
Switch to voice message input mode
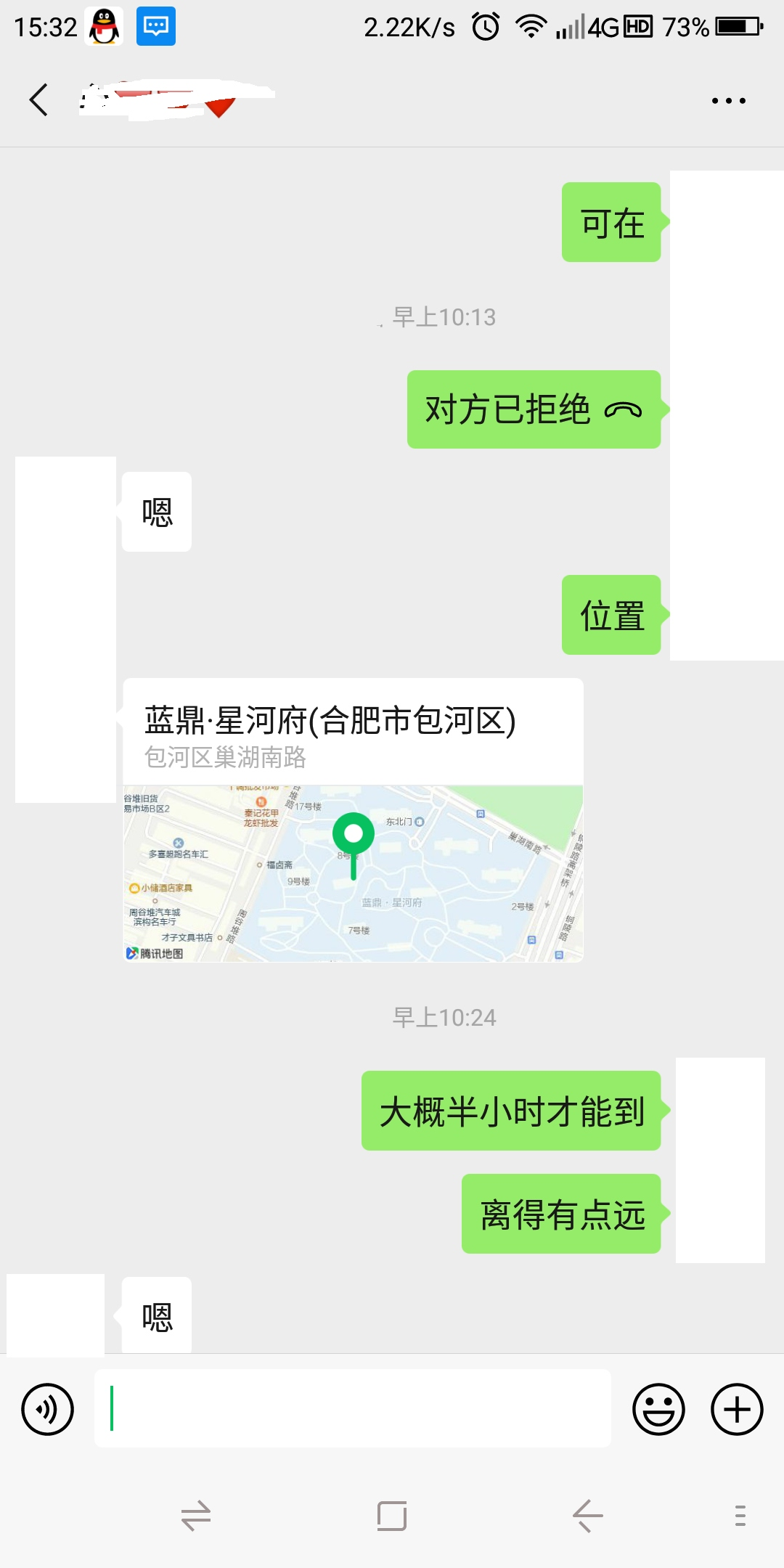pos(47,1407)
